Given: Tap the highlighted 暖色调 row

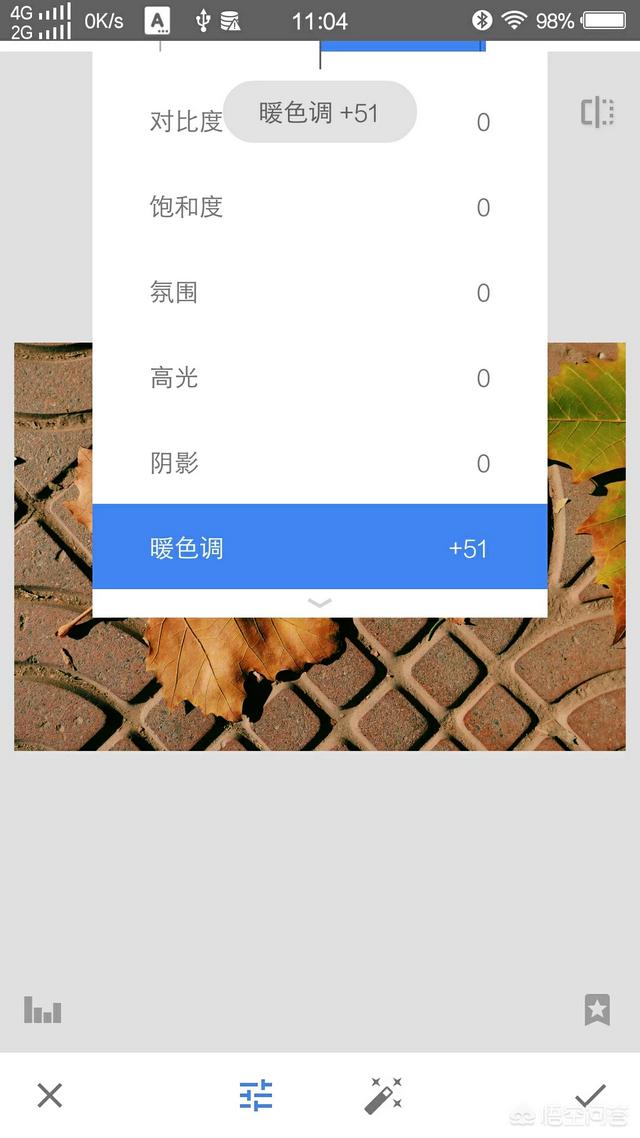Looking at the screenshot, I should click(x=320, y=547).
